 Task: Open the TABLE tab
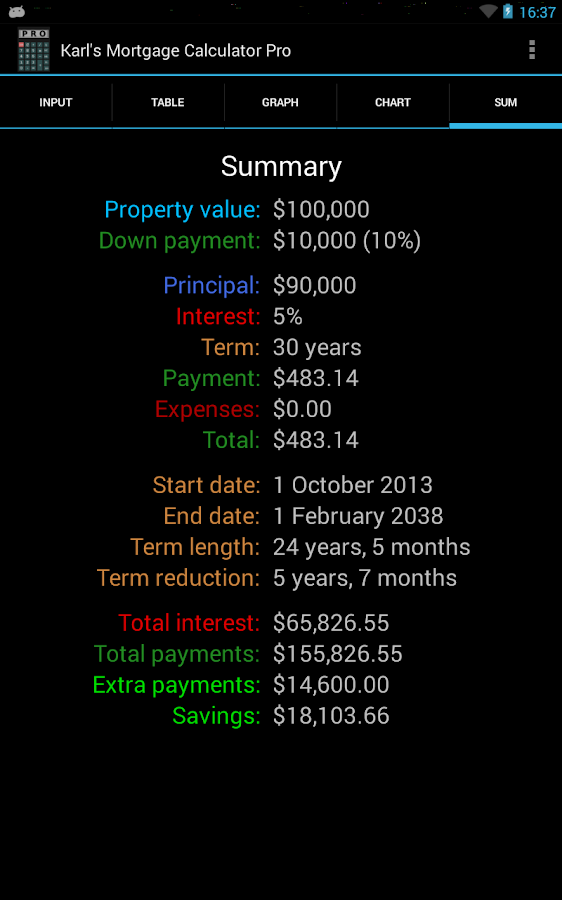(168, 102)
